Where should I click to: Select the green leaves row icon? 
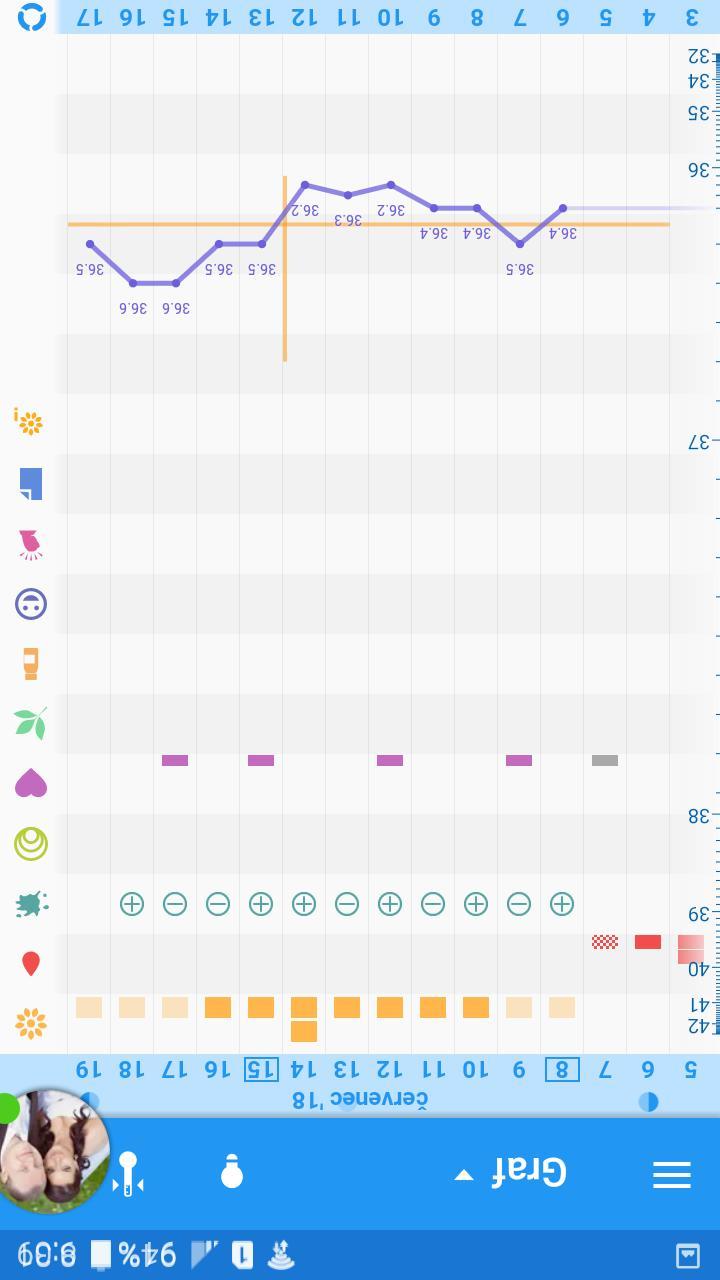[x=31, y=723]
